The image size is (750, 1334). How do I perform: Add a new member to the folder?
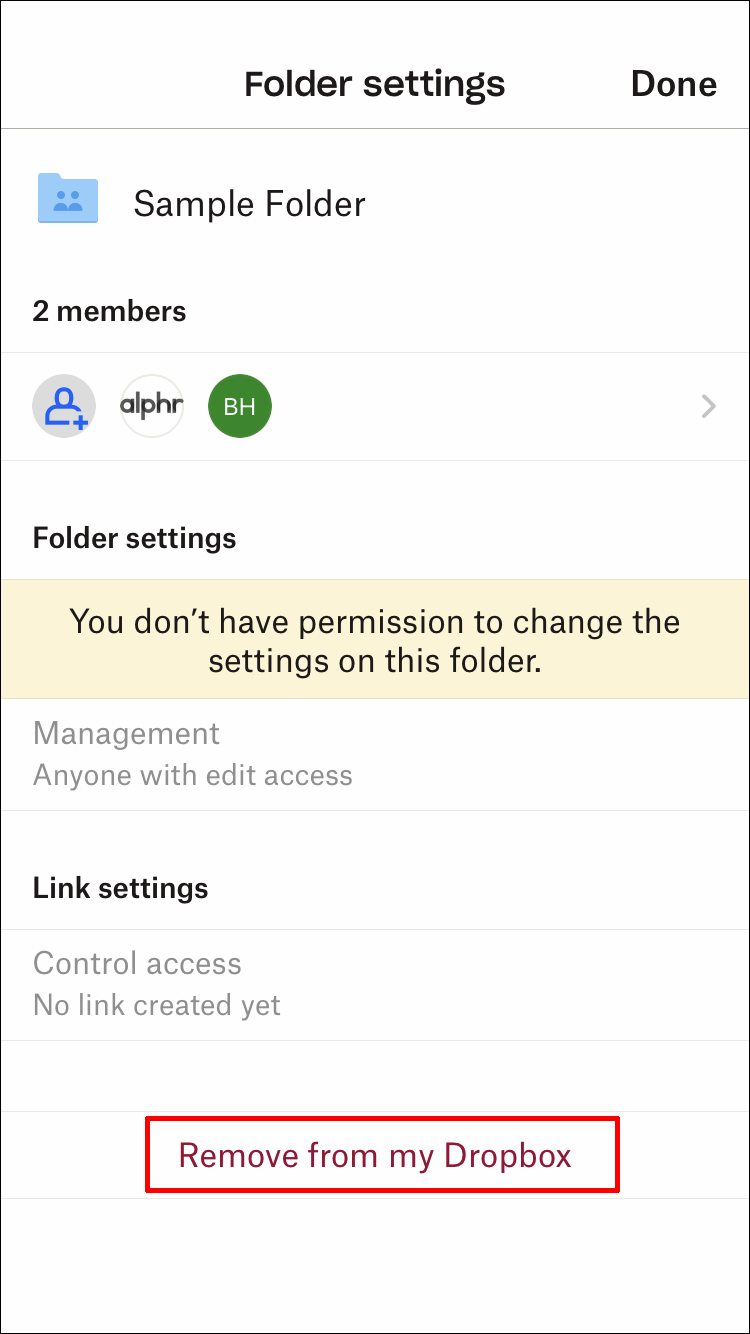coord(64,407)
